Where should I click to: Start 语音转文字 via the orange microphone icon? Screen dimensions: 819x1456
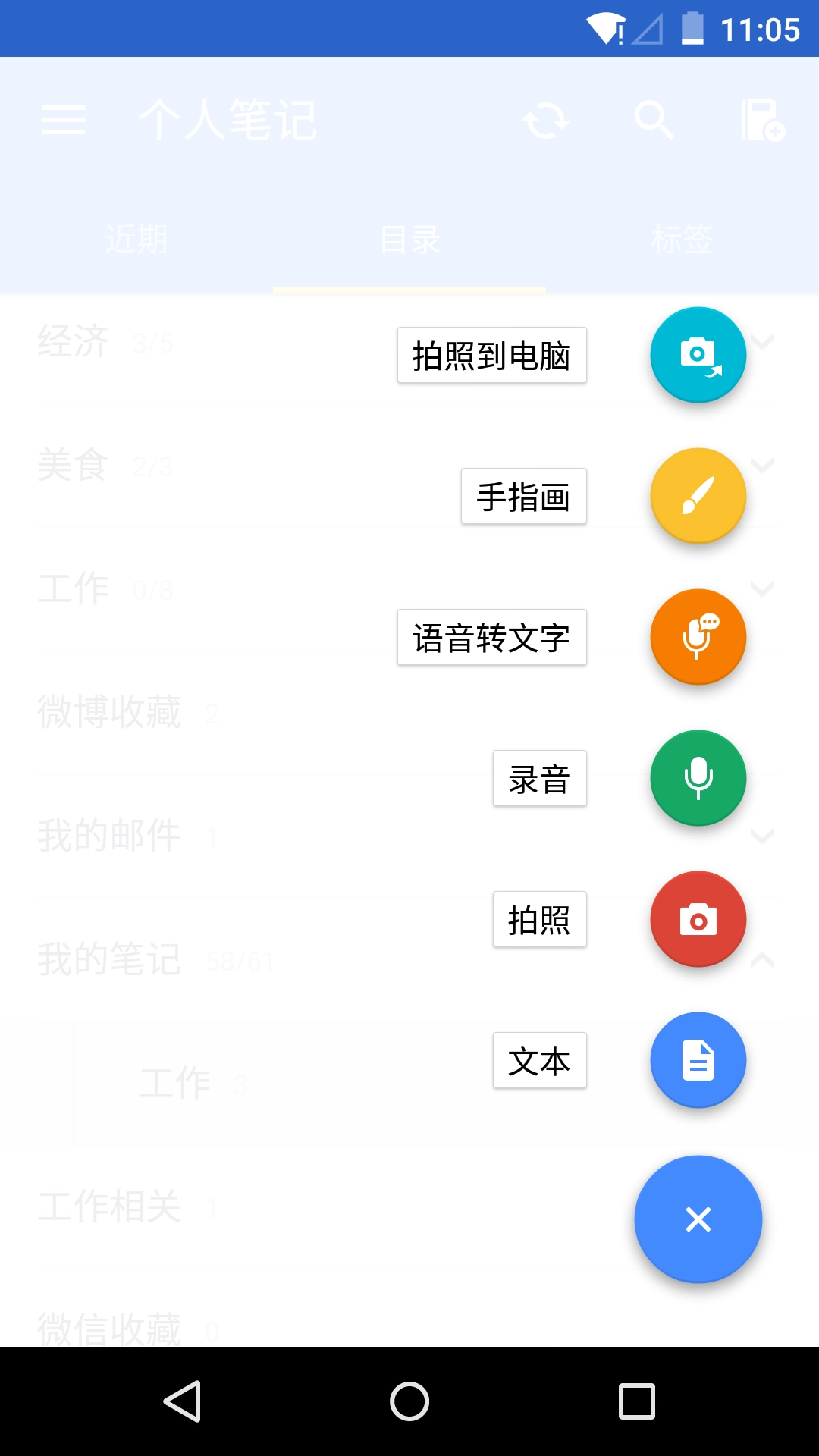(698, 636)
